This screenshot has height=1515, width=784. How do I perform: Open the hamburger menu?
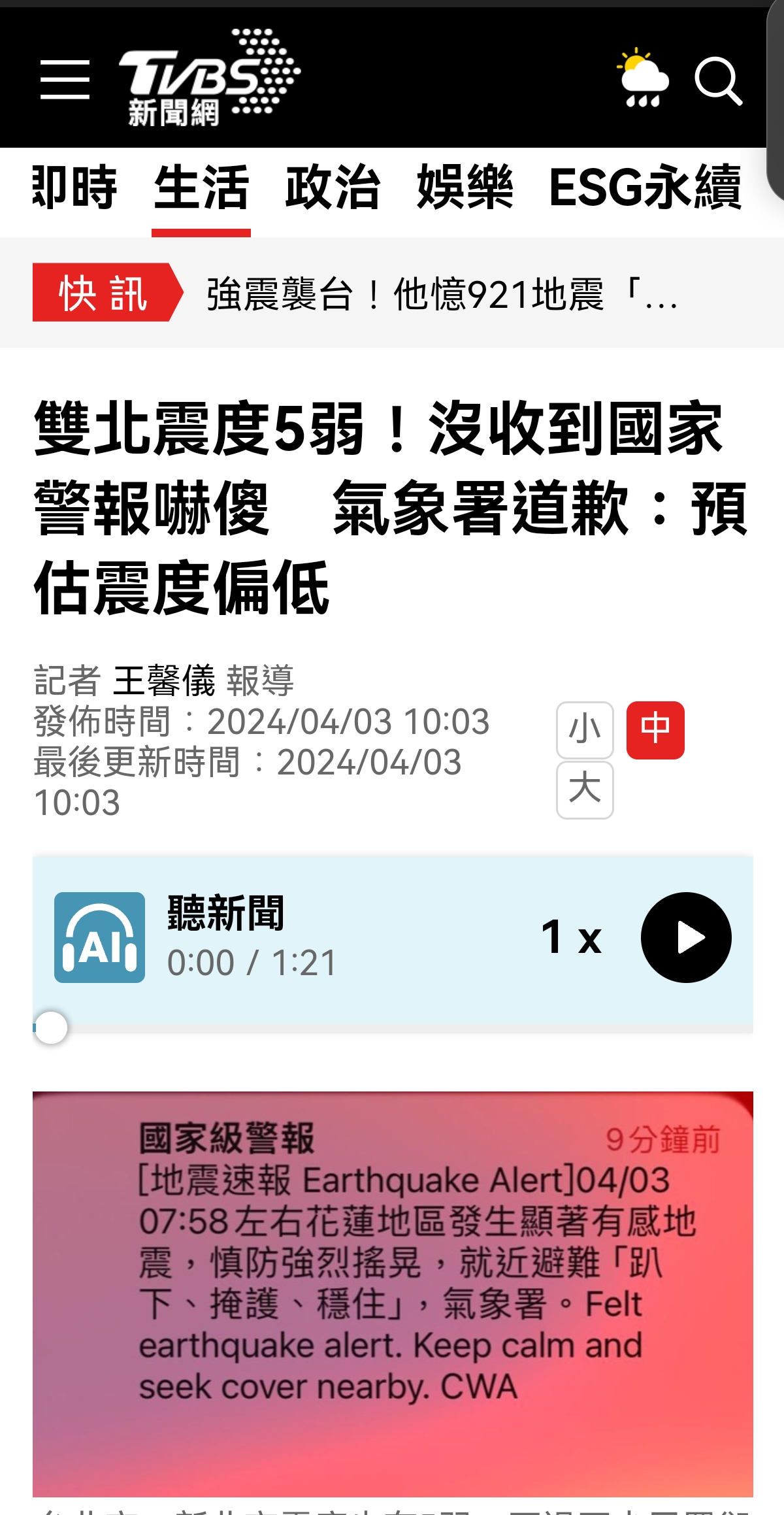click(x=65, y=80)
